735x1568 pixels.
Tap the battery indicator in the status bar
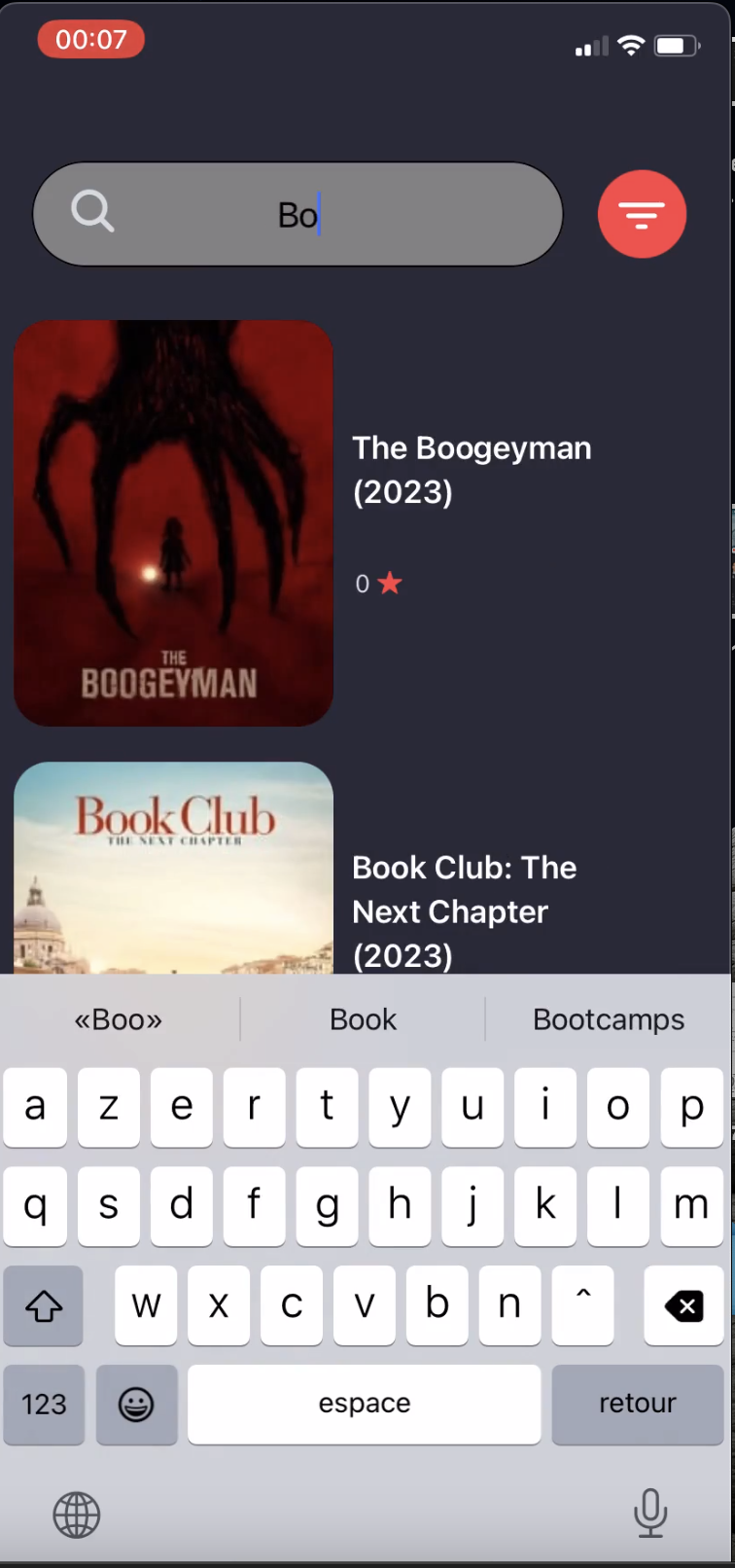677,45
